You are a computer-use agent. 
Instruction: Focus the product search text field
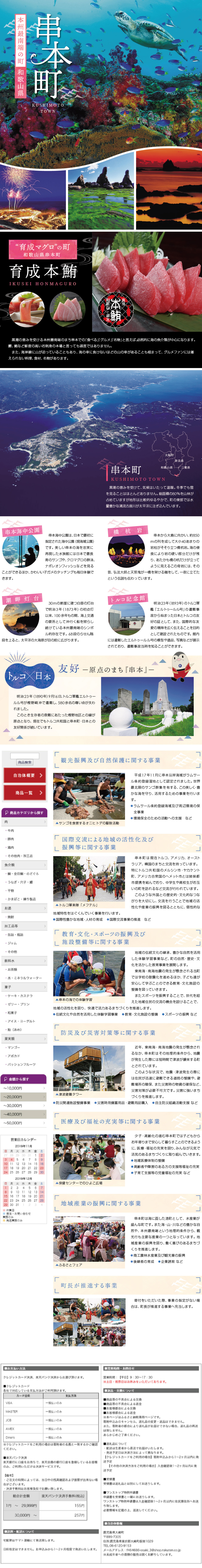(x=24, y=756)
